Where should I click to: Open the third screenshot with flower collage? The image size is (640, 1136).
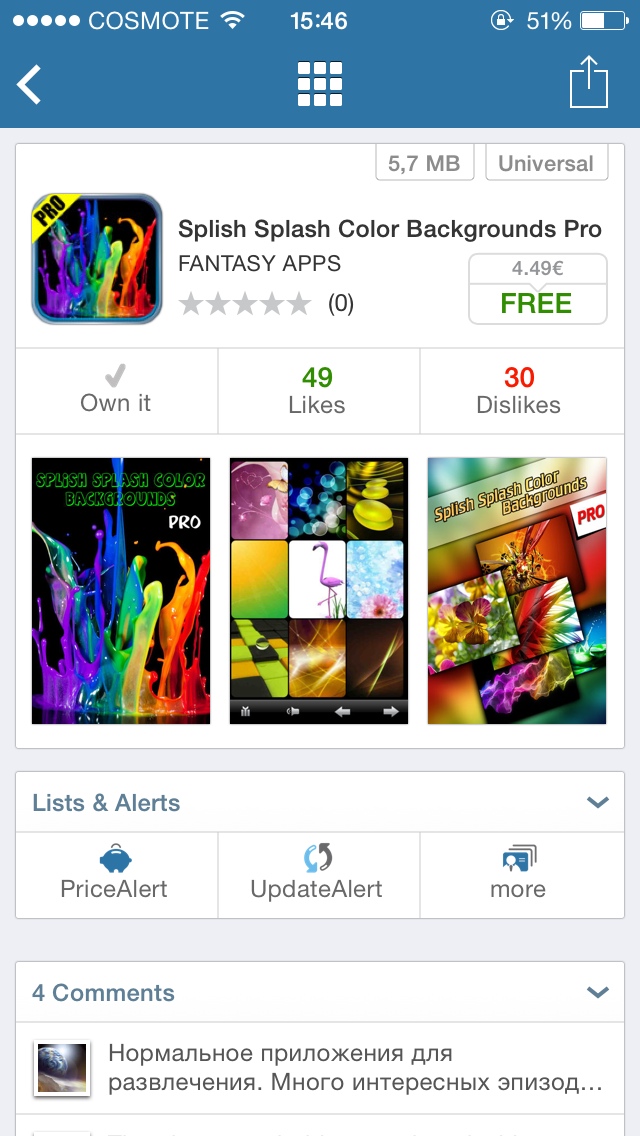coord(517,590)
